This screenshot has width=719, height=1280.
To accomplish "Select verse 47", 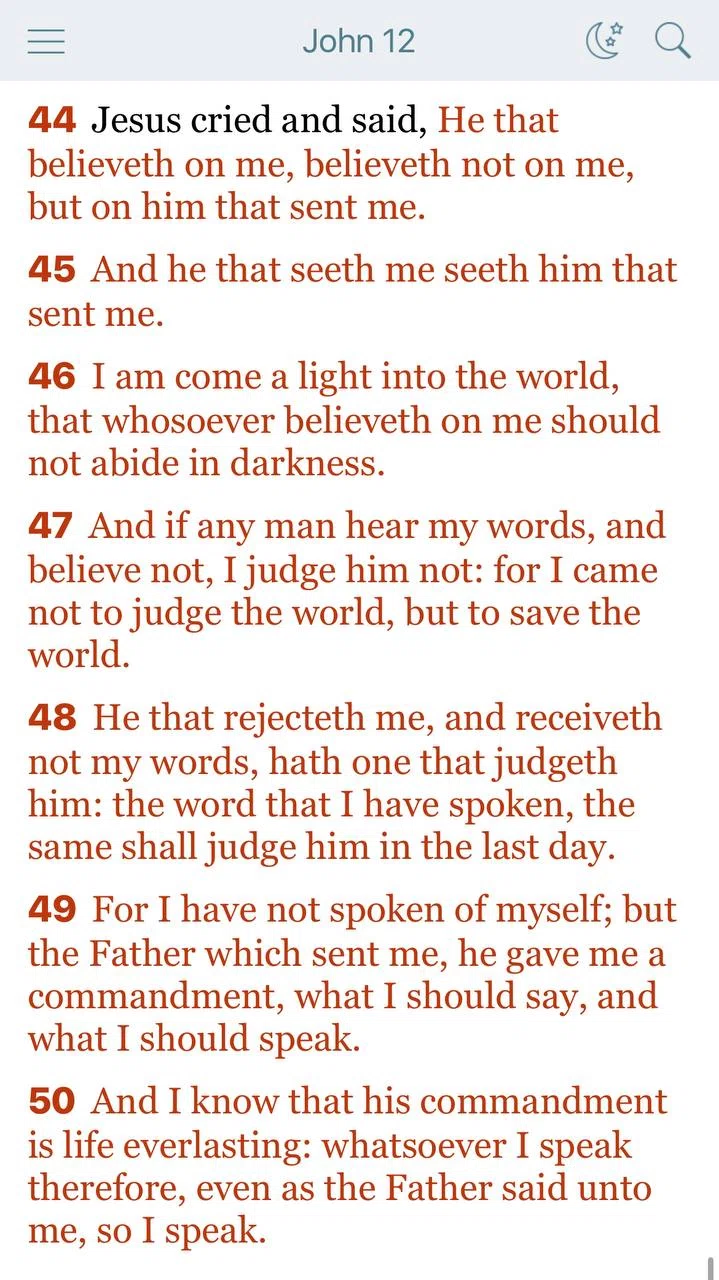I will pyautogui.click(x=348, y=590).
